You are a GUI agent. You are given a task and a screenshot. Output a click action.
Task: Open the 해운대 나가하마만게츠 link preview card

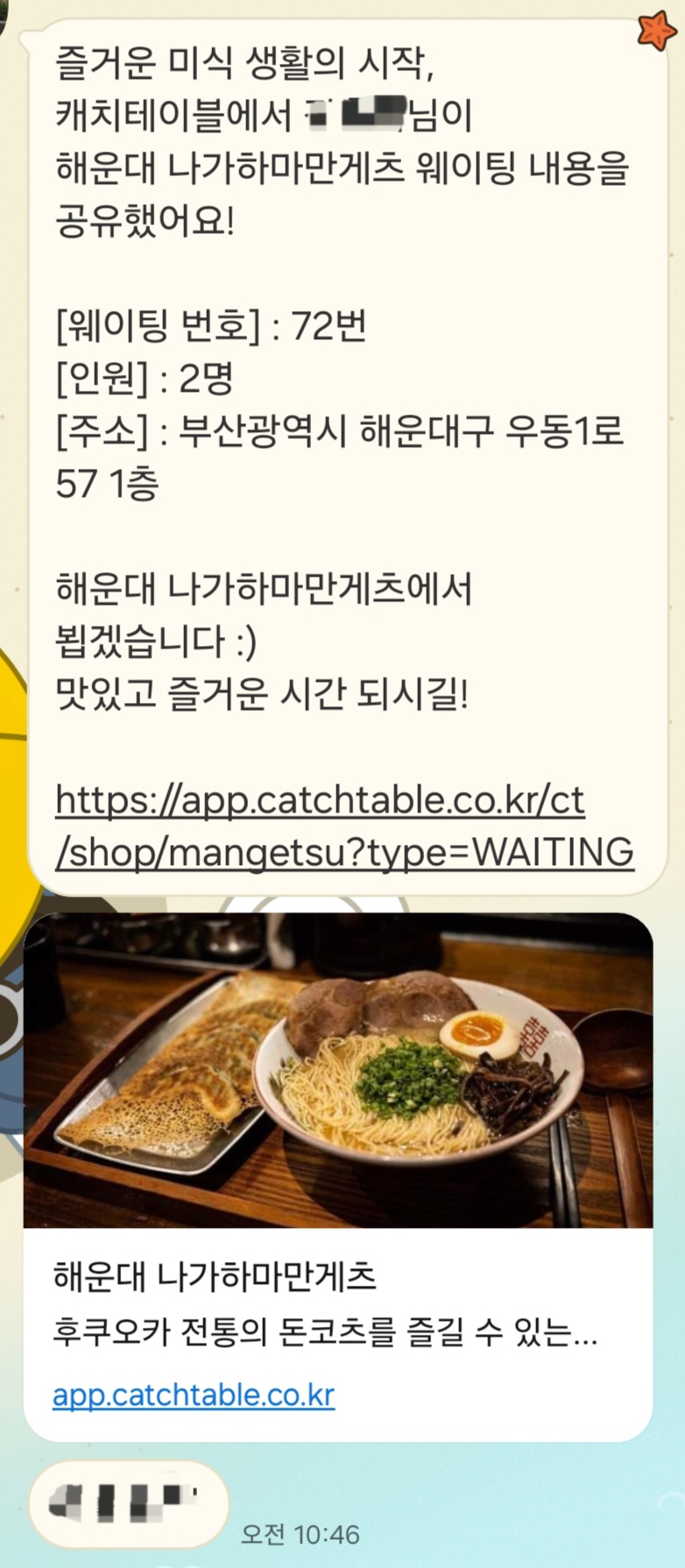coord(338,1176)
